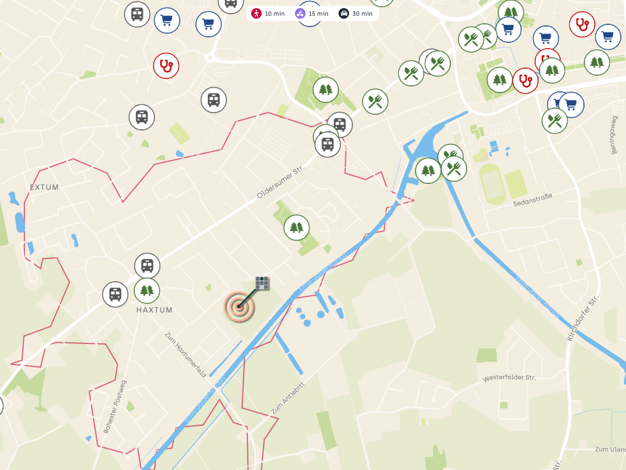Tap the orange target location marker
Viewport: 626px width, 470px height.
pos(239,307)
